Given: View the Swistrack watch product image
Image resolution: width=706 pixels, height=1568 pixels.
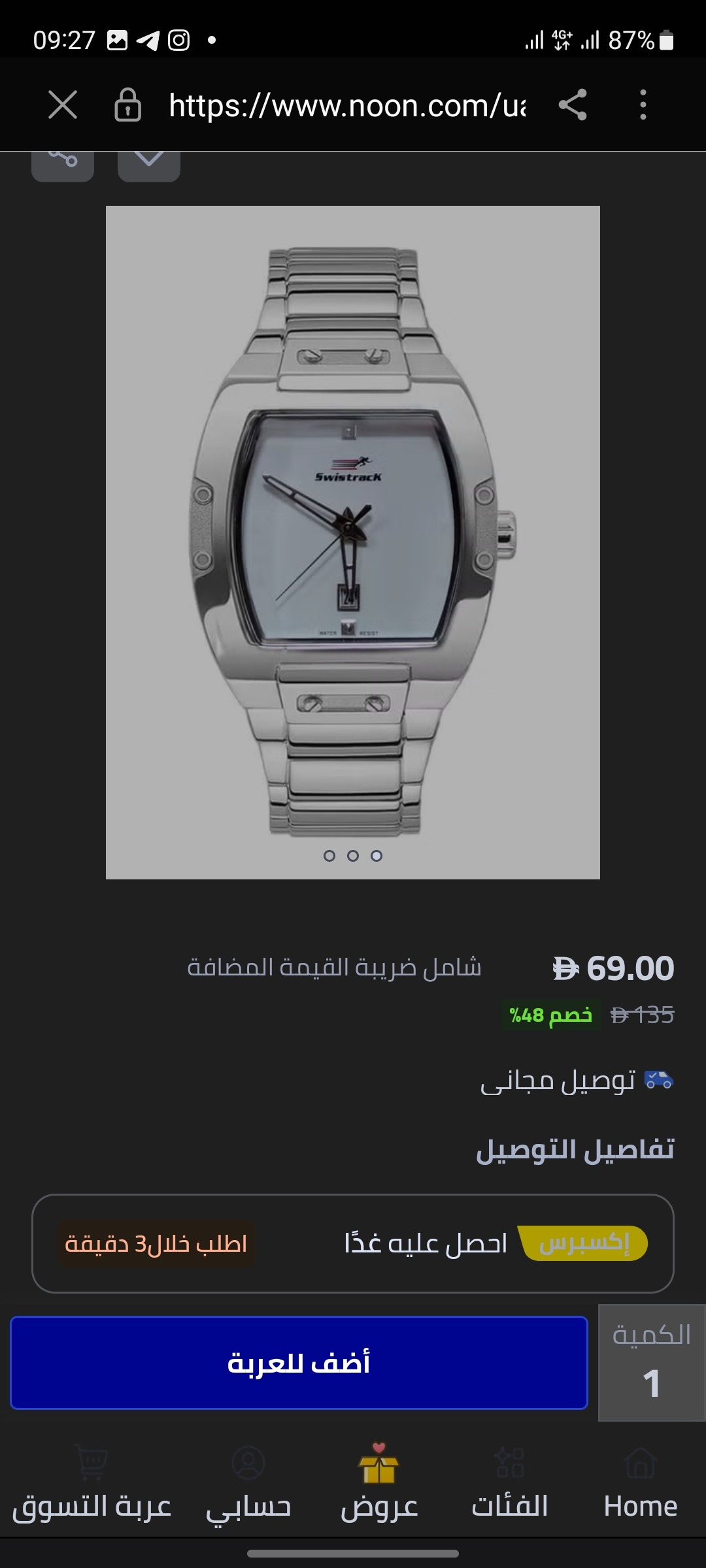Looking at the screenshot, I should tap(353, 542).
